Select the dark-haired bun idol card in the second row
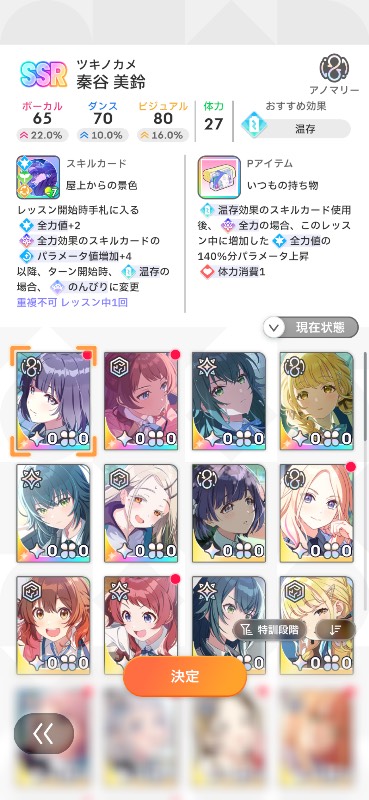This screenshot has height=800, width=369. (229, 513)
